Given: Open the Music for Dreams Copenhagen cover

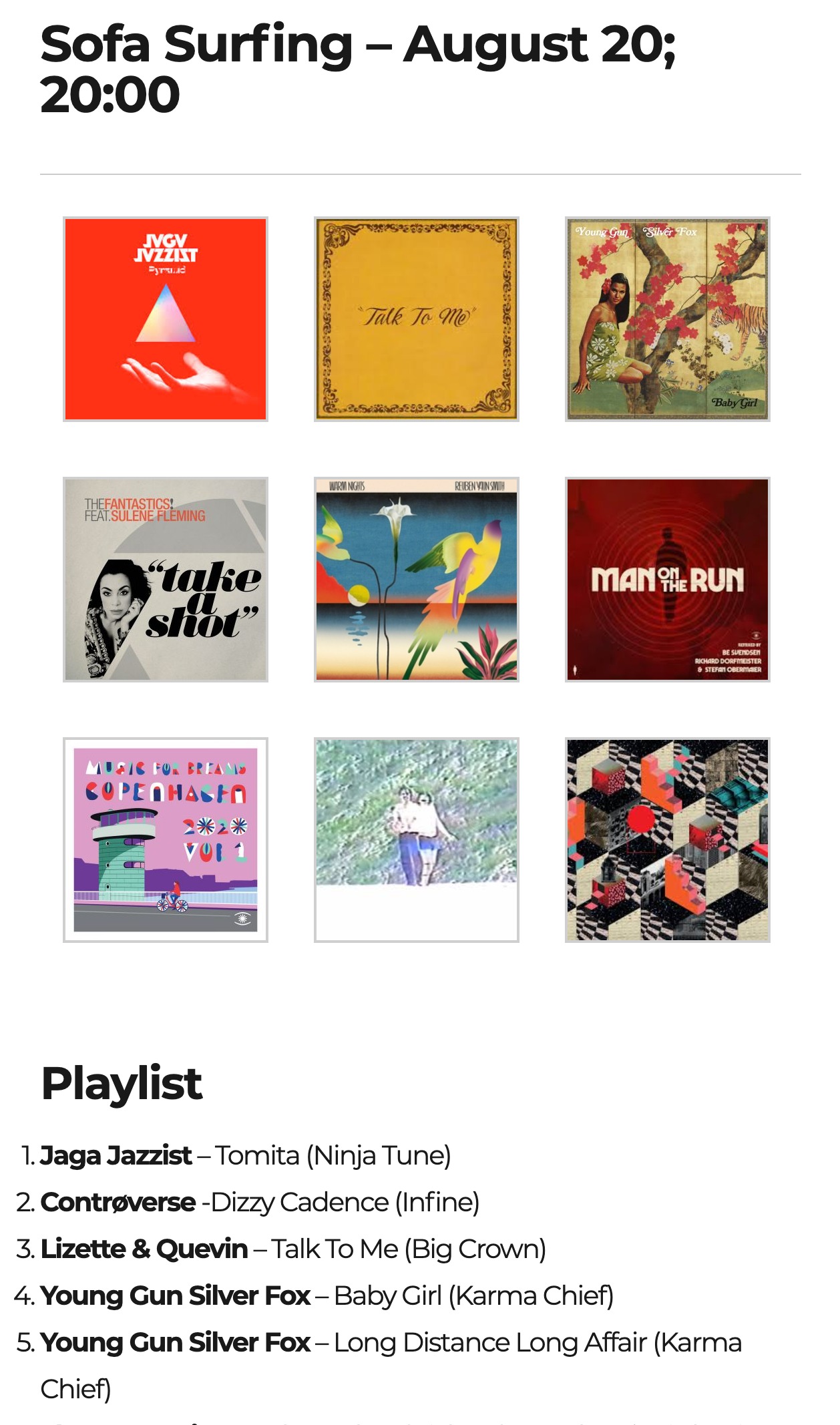Looking at the screenshot, I should pos(166,840).
